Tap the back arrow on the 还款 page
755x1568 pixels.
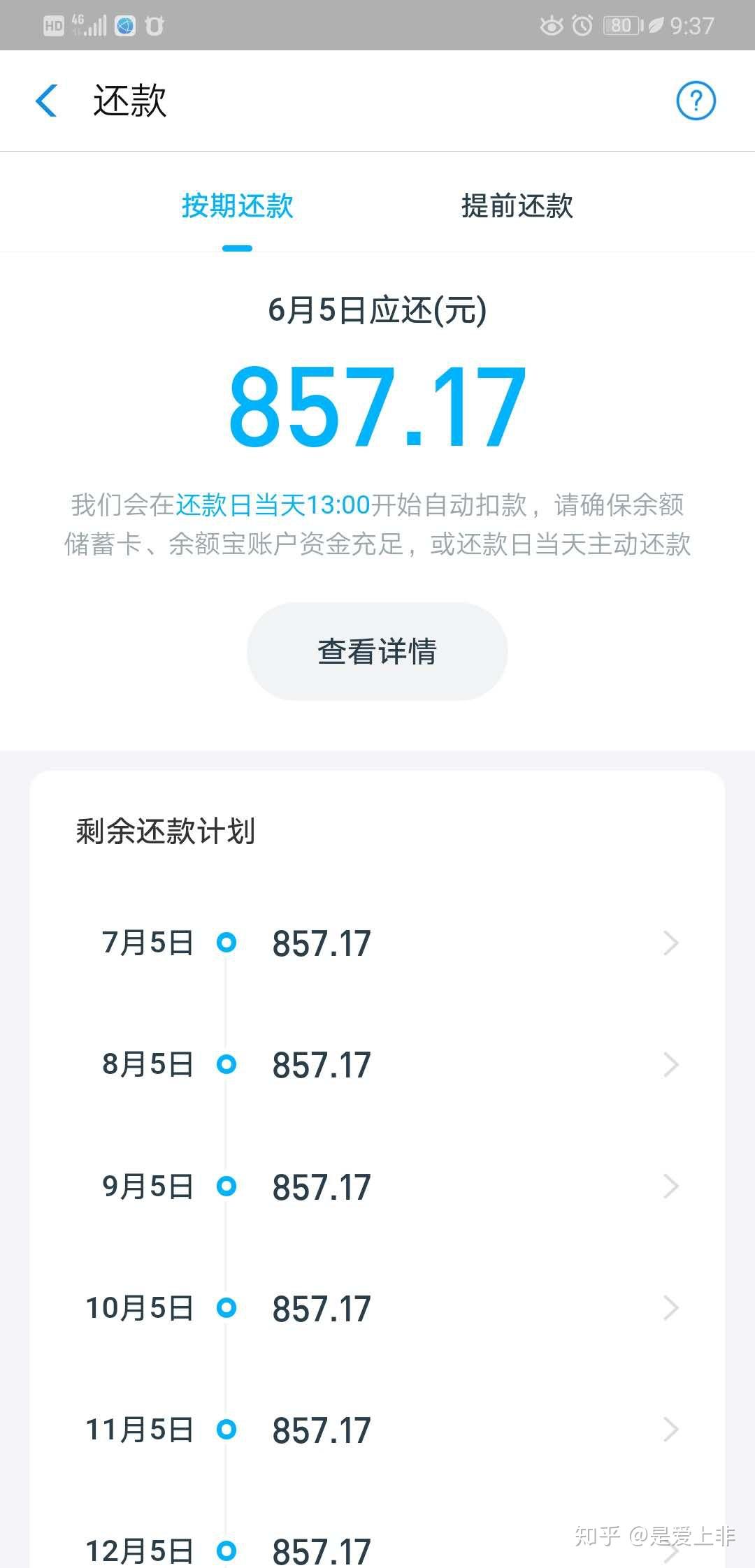pos(46,101)
